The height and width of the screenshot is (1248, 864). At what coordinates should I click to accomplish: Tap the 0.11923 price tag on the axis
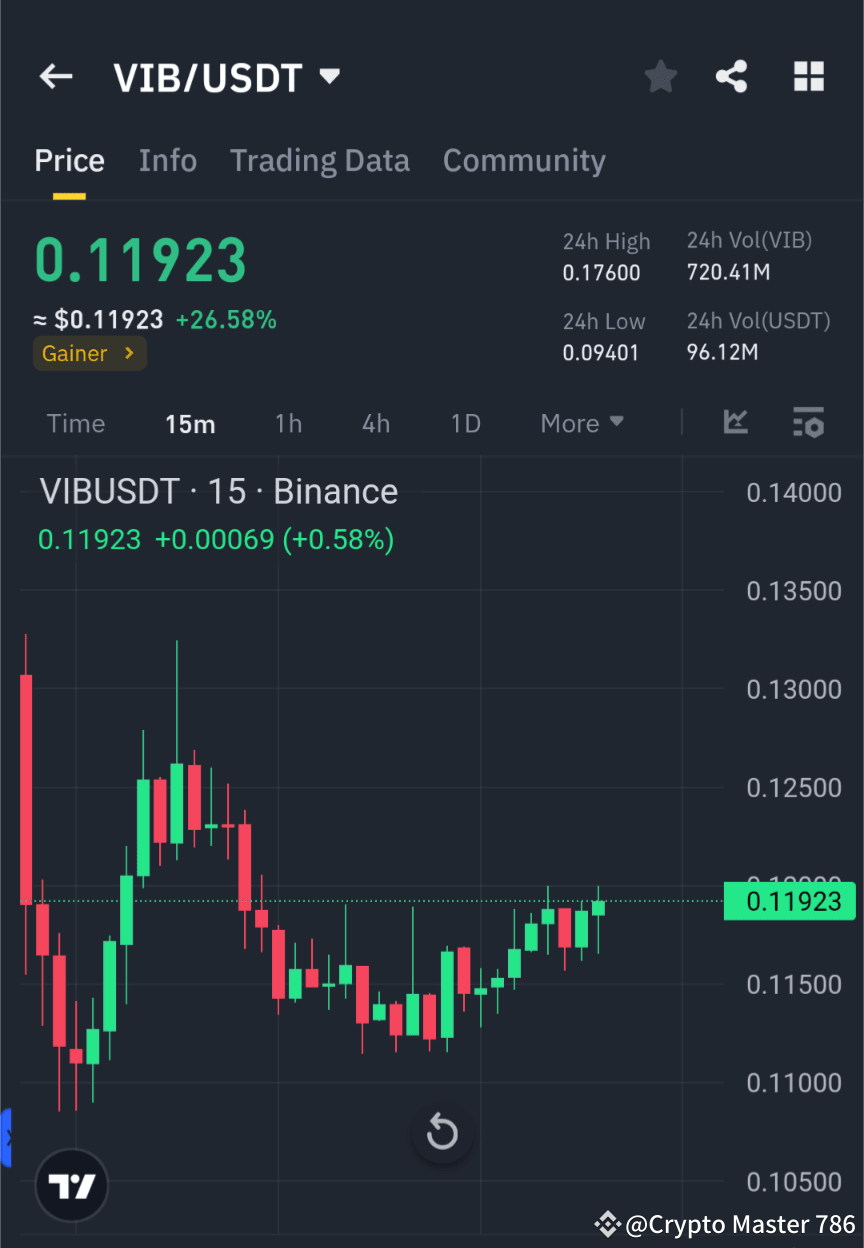790,901
